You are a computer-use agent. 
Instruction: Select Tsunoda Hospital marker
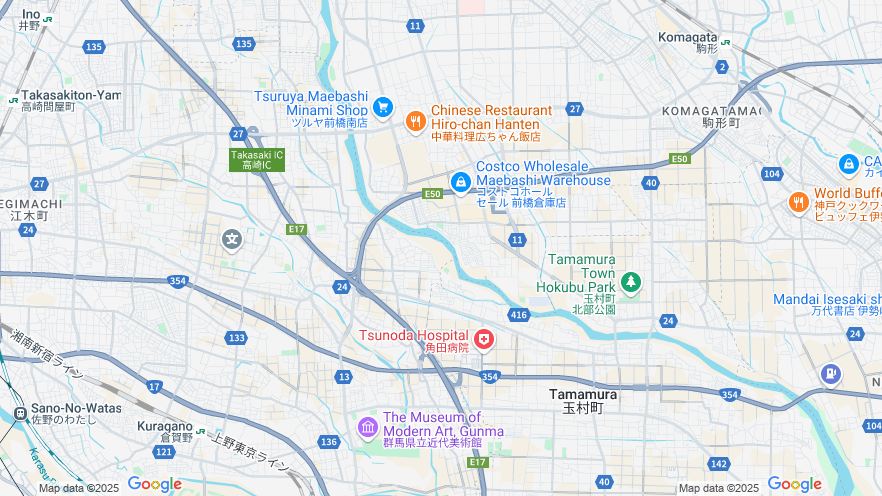coord(484,341)
